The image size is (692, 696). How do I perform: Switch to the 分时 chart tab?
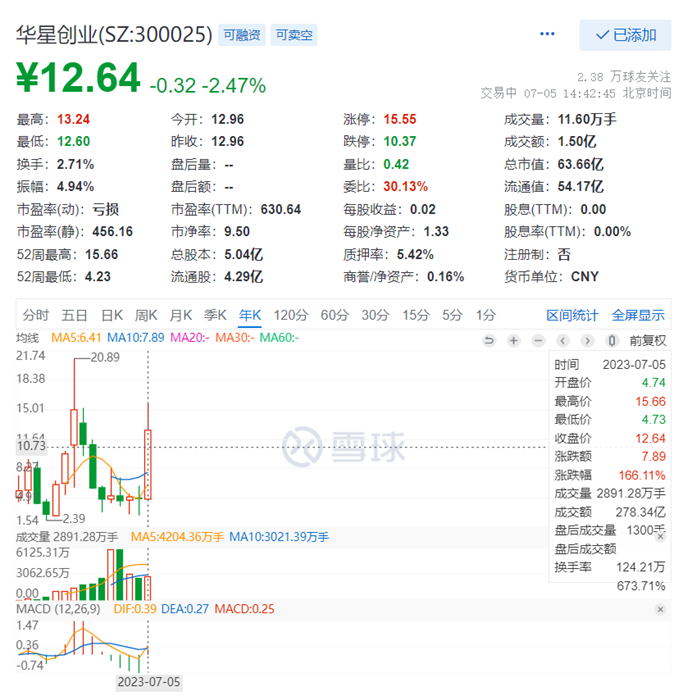point(35,315)
